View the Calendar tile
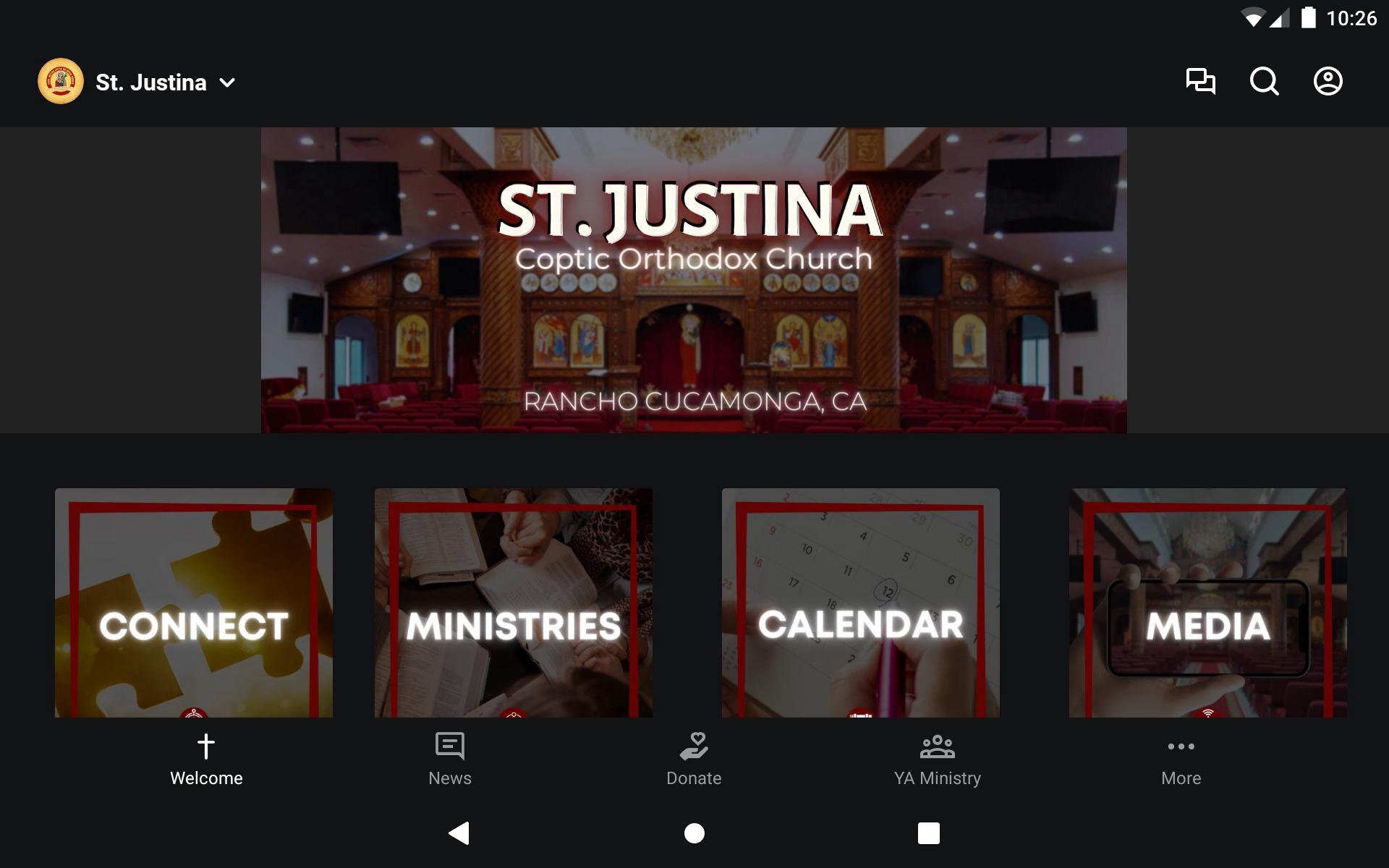 [860, 603]
